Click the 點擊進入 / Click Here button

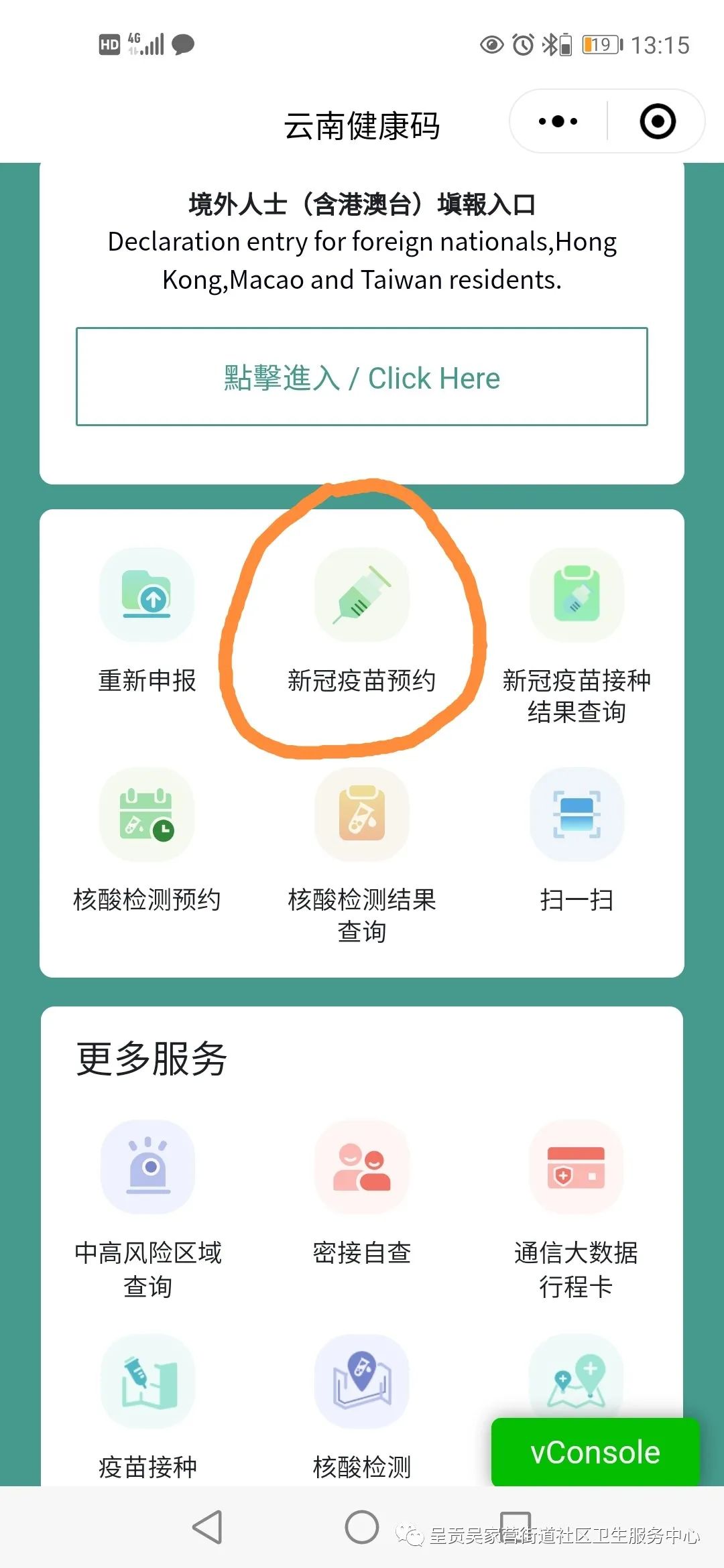(x=362, y=377)
